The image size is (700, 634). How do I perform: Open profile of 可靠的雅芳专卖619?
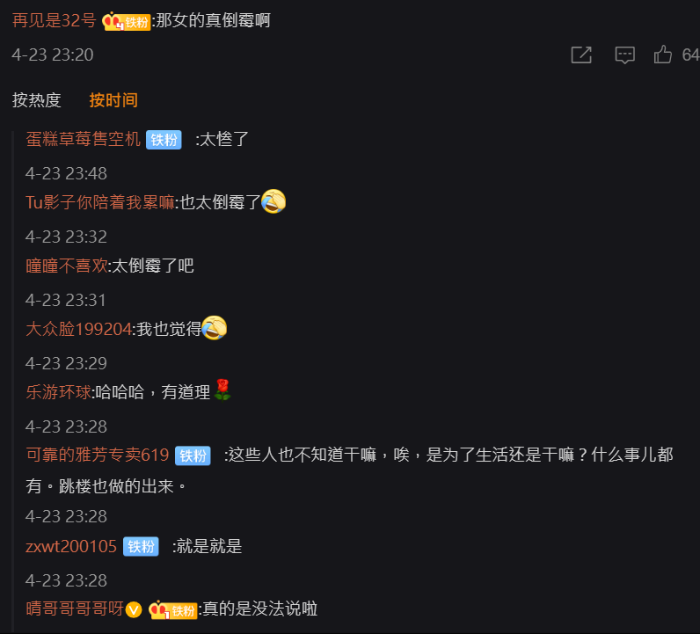(x=97, y=455)
